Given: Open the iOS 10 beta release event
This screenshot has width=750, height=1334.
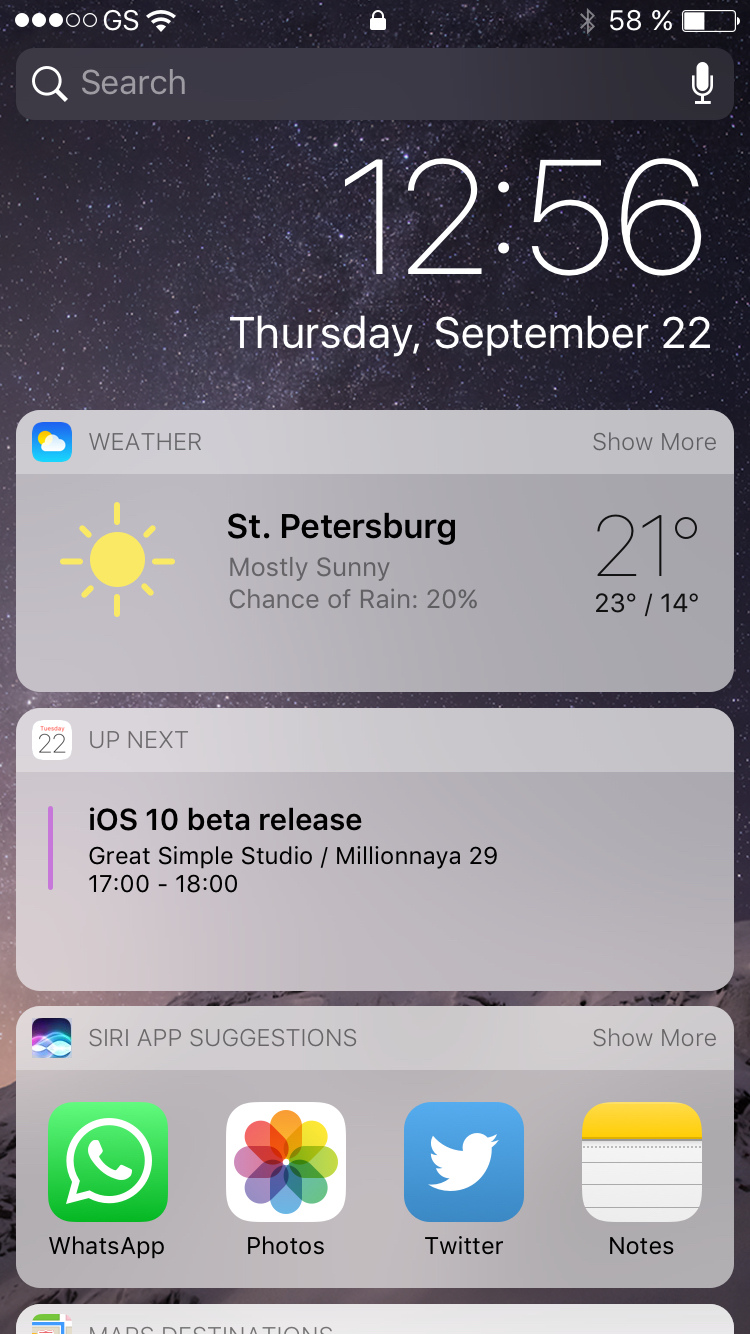Looking at the screenshot, I should 375,850.
